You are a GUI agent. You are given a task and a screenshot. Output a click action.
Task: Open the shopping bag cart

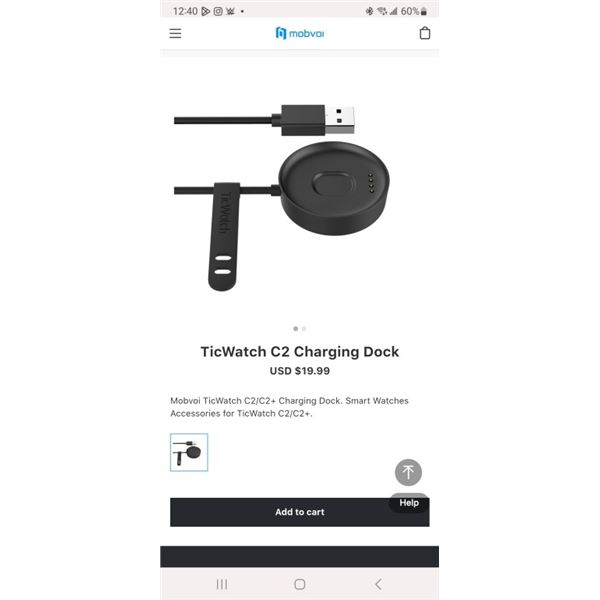(424, 33)
